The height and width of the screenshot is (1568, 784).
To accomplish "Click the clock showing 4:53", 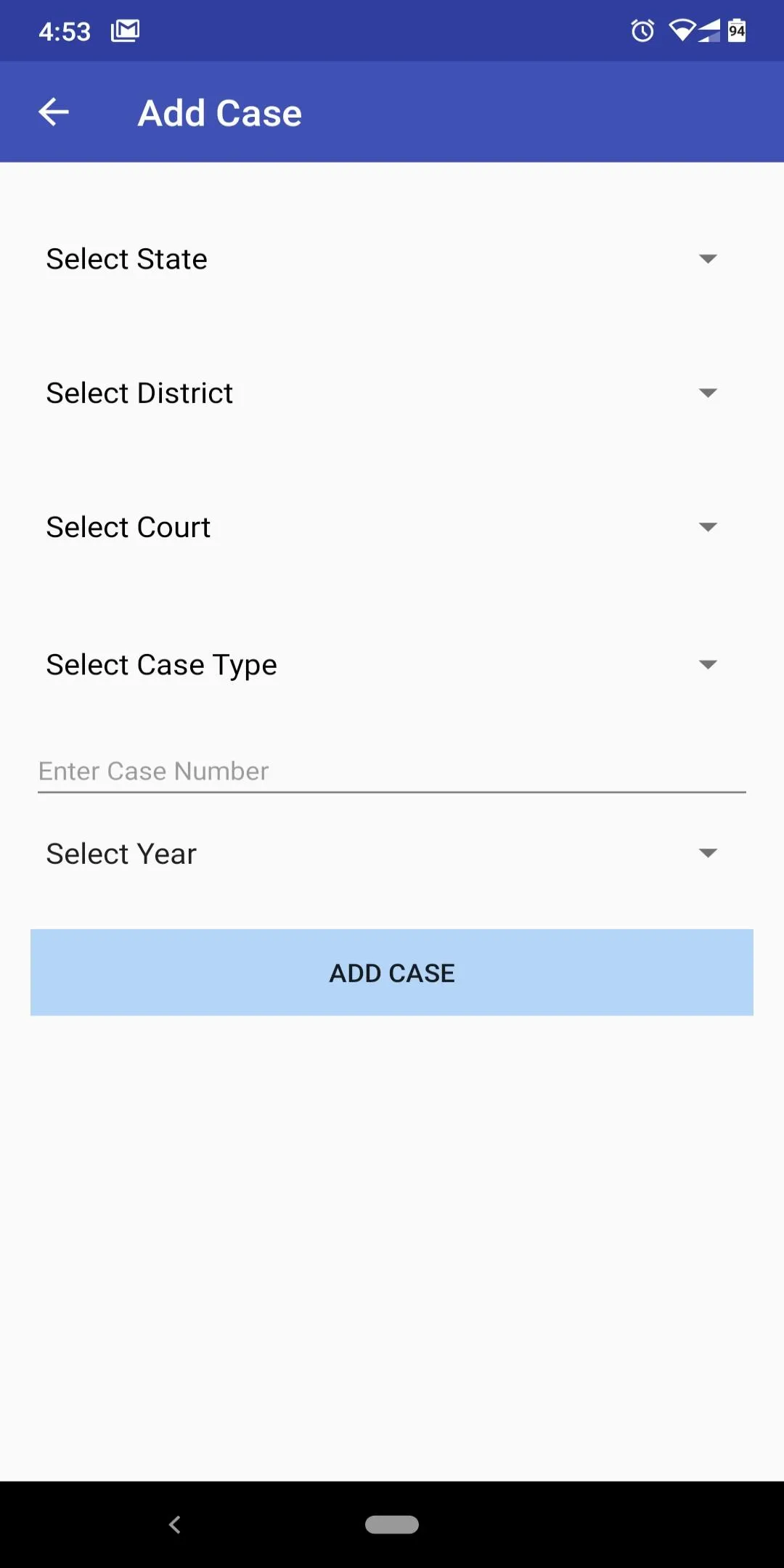I will click(65, 30).
